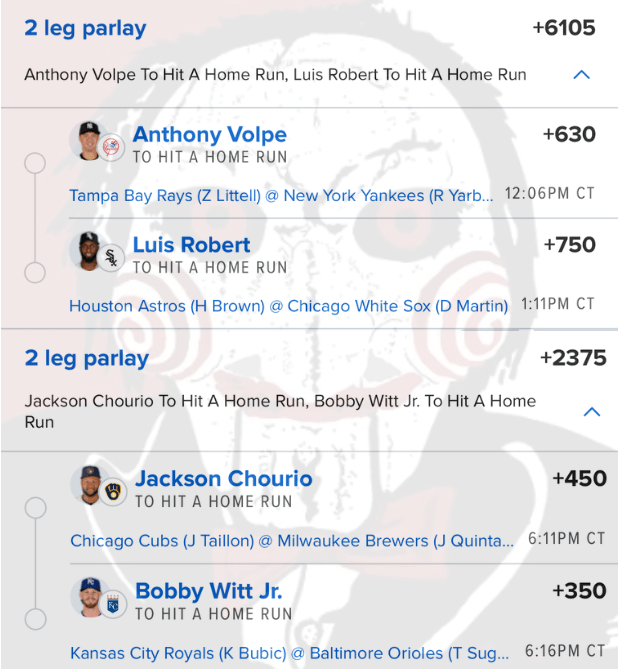Open Anthony Volpe's player link
This screenshot has height=669, width=618.
[209, 135]
